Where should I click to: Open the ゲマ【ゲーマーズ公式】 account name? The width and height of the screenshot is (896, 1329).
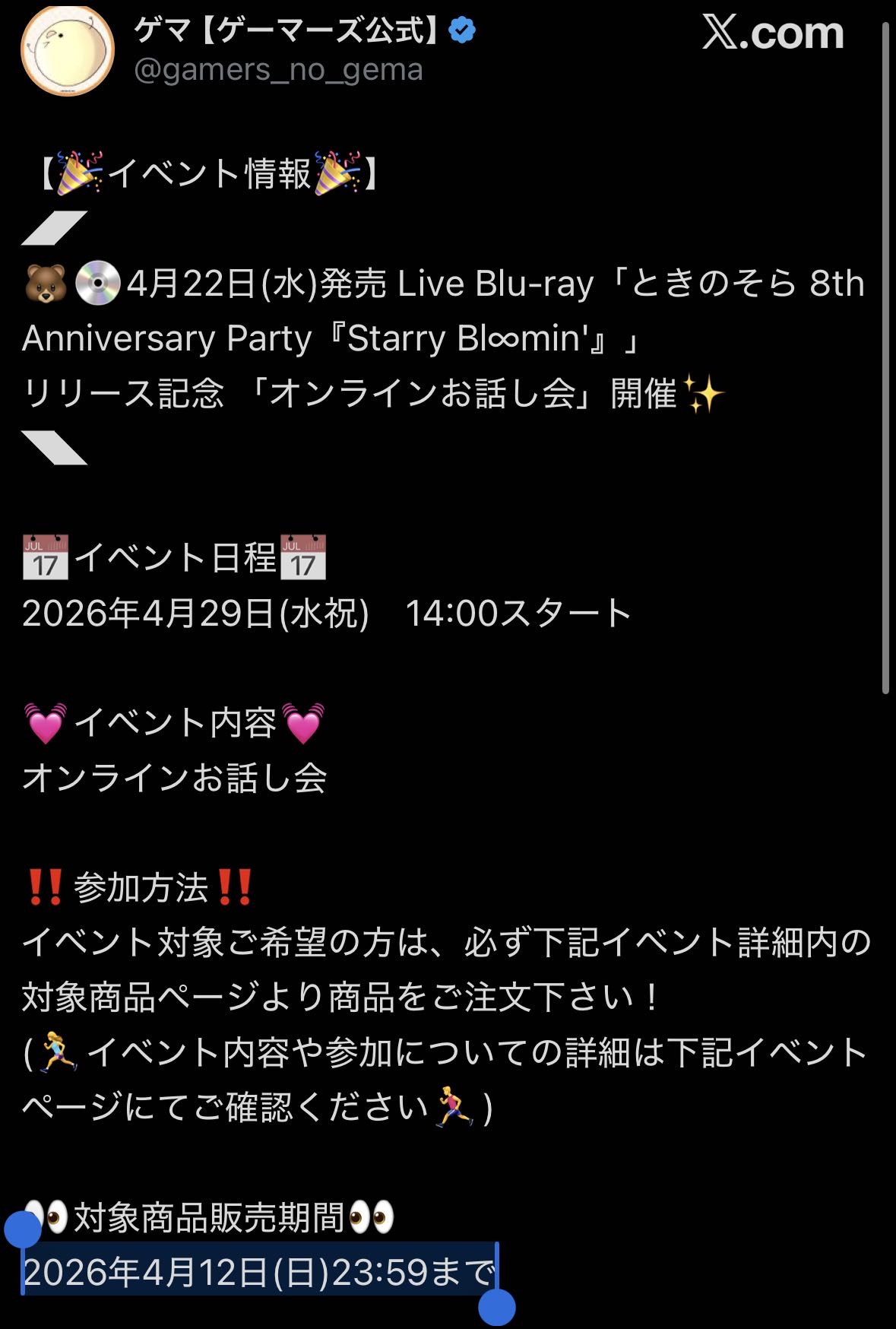click(x=287, y=30)
